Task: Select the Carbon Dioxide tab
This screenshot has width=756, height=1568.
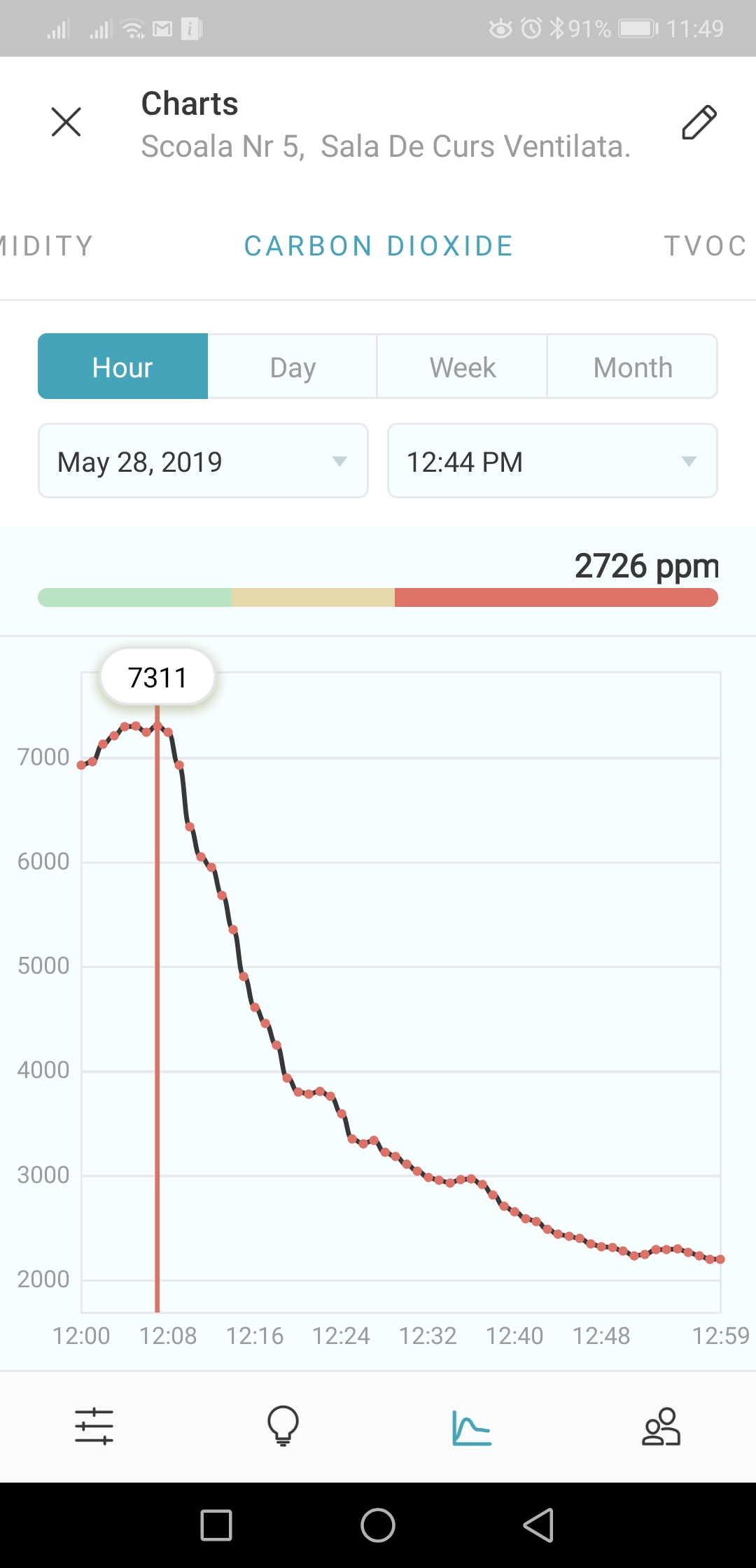Action: pyautogui.click(x=379, y=246)
